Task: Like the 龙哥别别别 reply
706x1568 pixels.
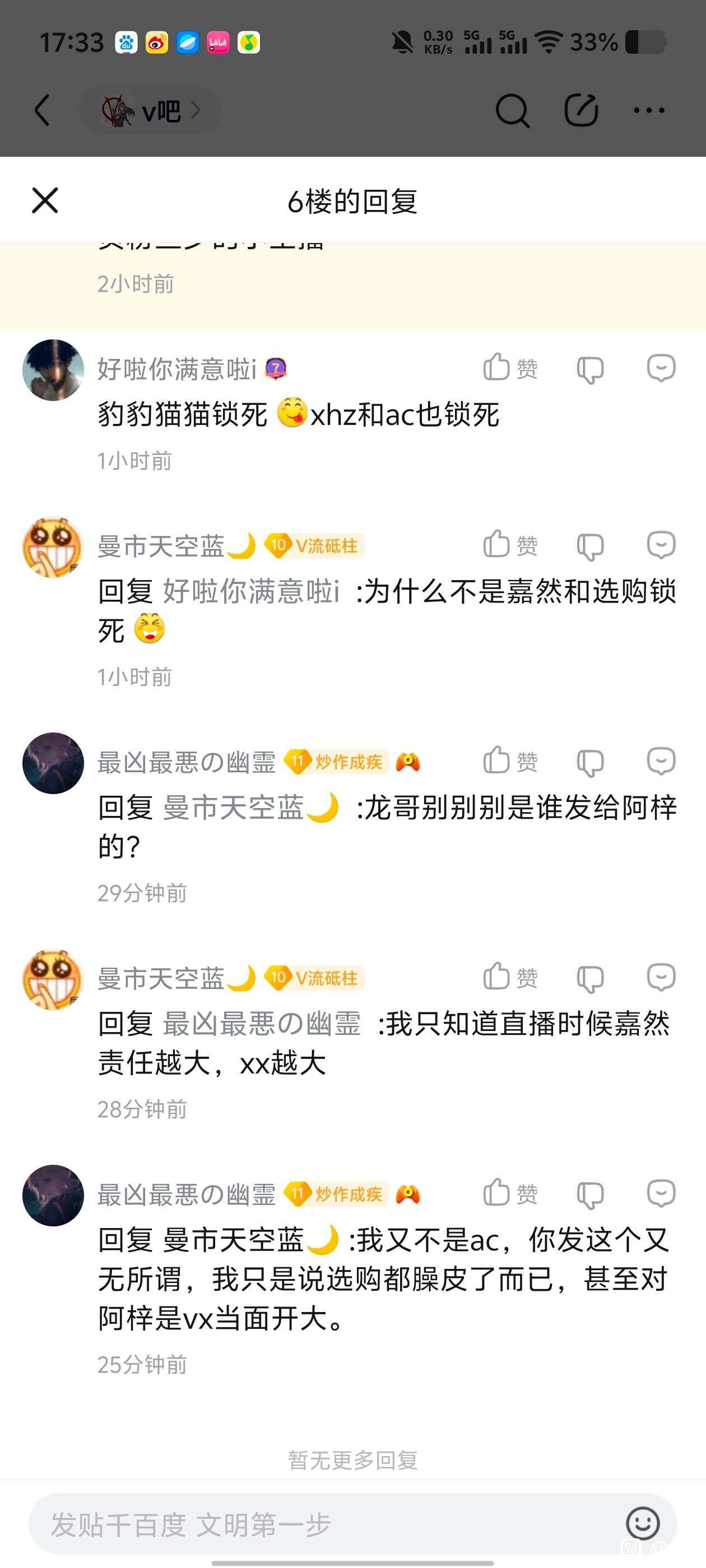Action: point(509,761)
